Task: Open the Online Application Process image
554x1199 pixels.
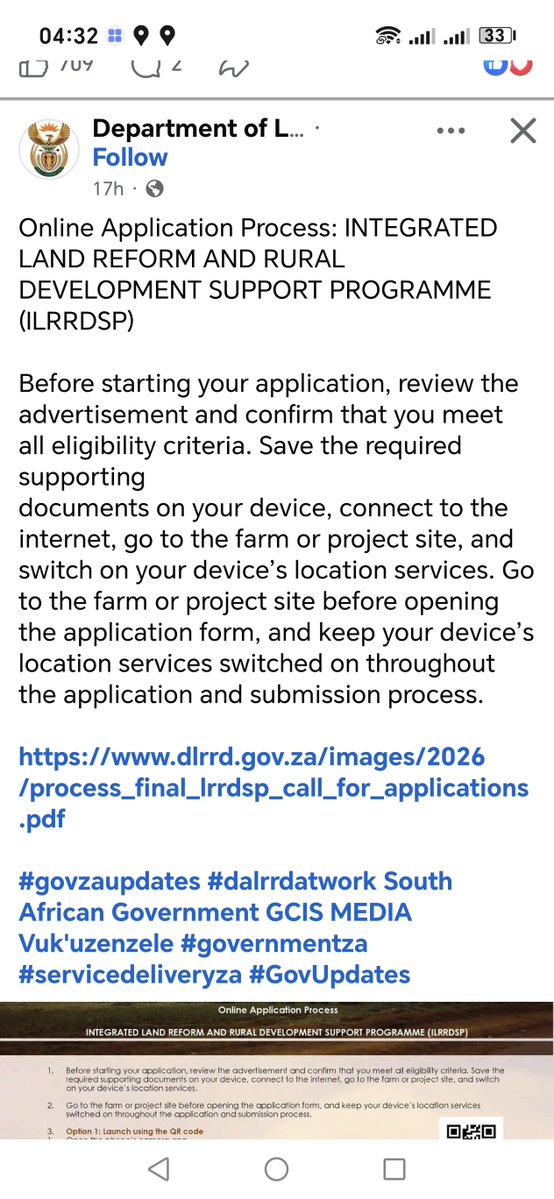Action: point(277,1071)
